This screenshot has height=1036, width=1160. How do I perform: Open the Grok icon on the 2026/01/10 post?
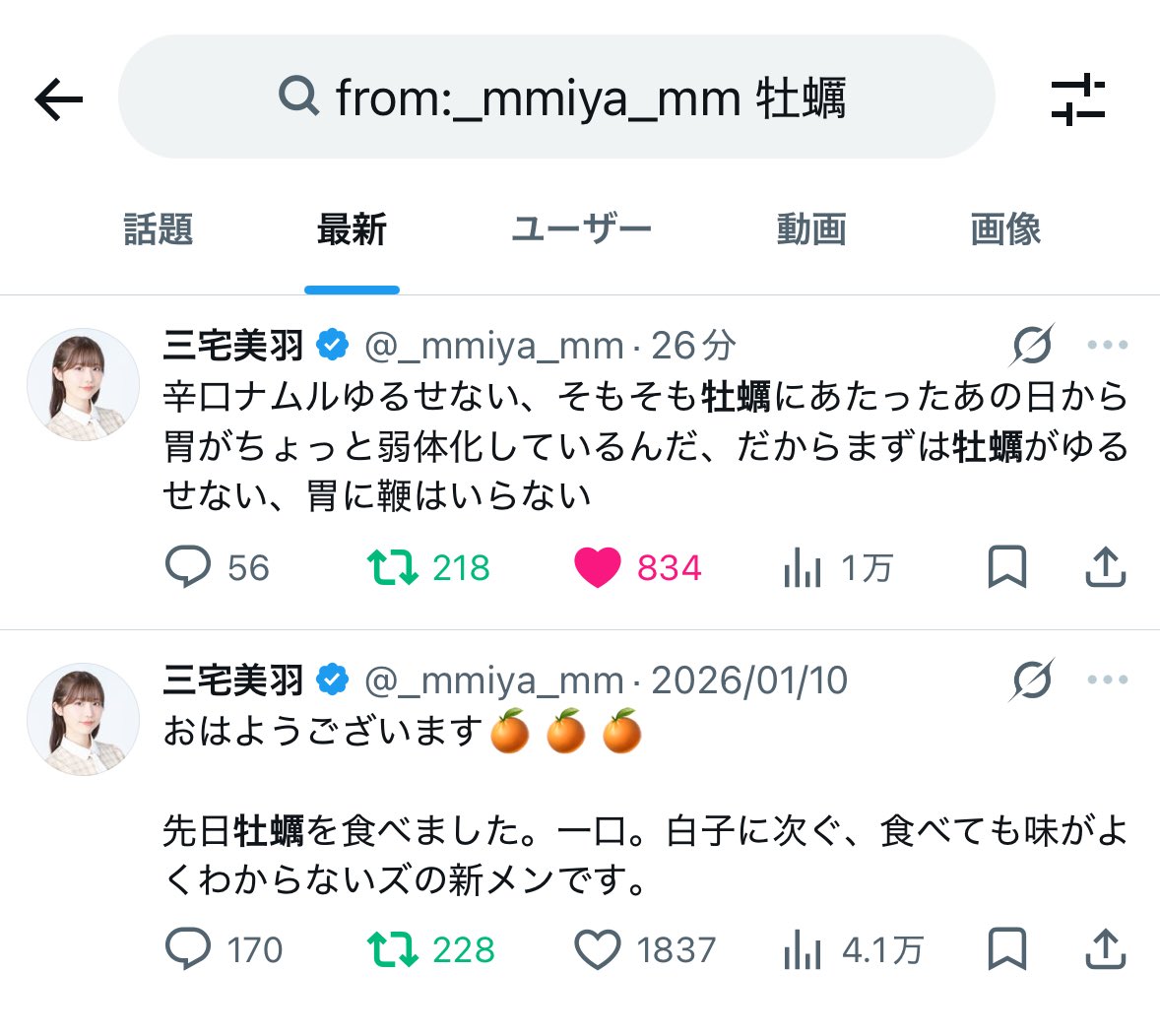click(1032, 680)
